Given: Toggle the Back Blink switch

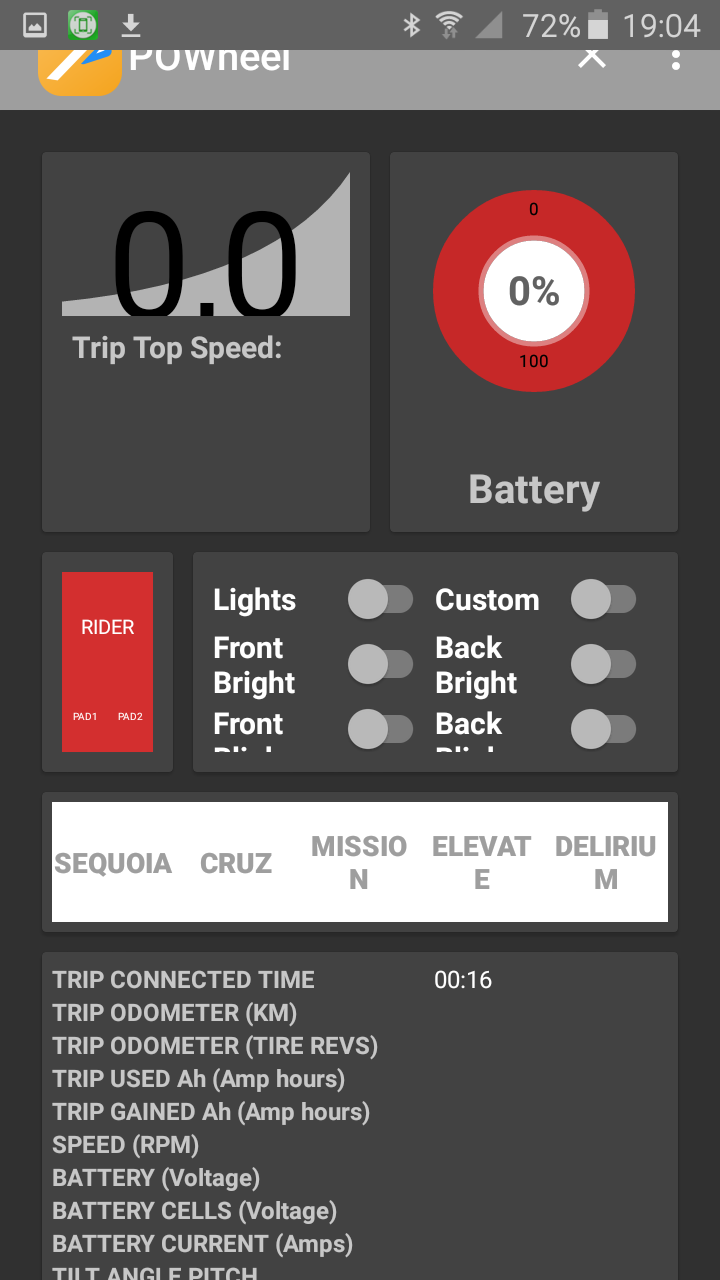Looking at the screenshot, I should [x=603, y=729].
